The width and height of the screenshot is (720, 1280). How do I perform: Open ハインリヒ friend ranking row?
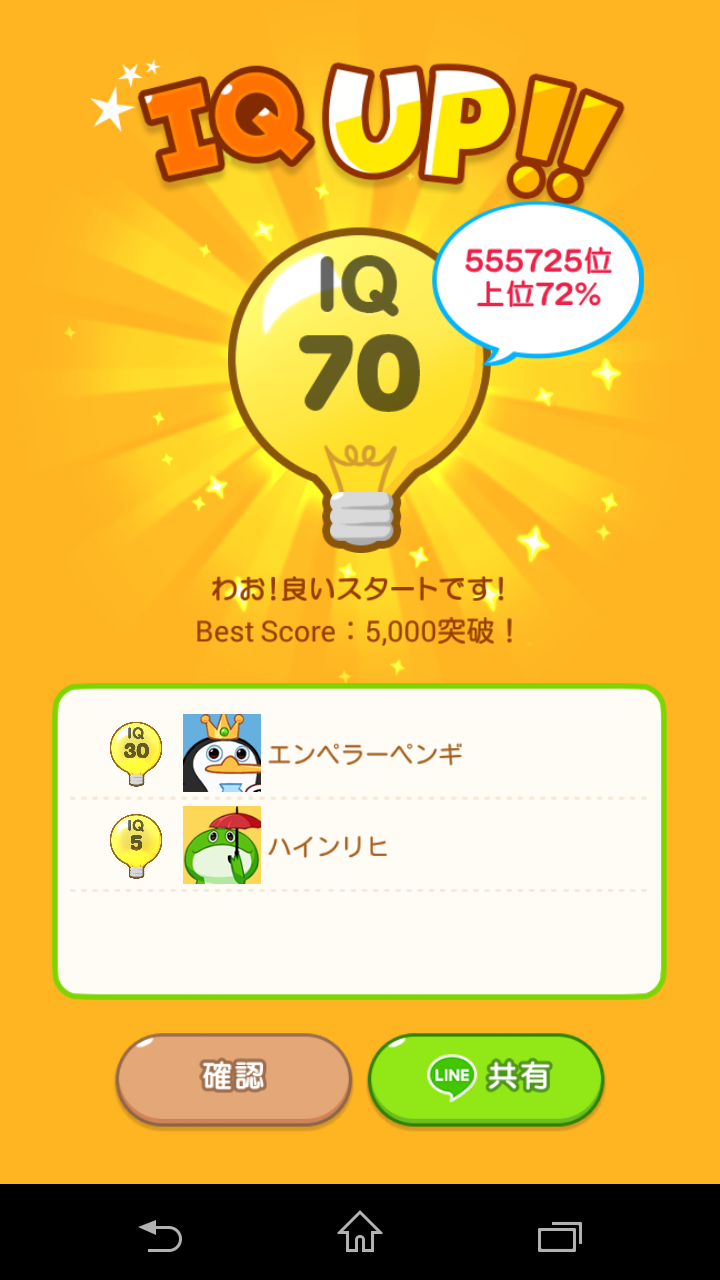point(360,845)
